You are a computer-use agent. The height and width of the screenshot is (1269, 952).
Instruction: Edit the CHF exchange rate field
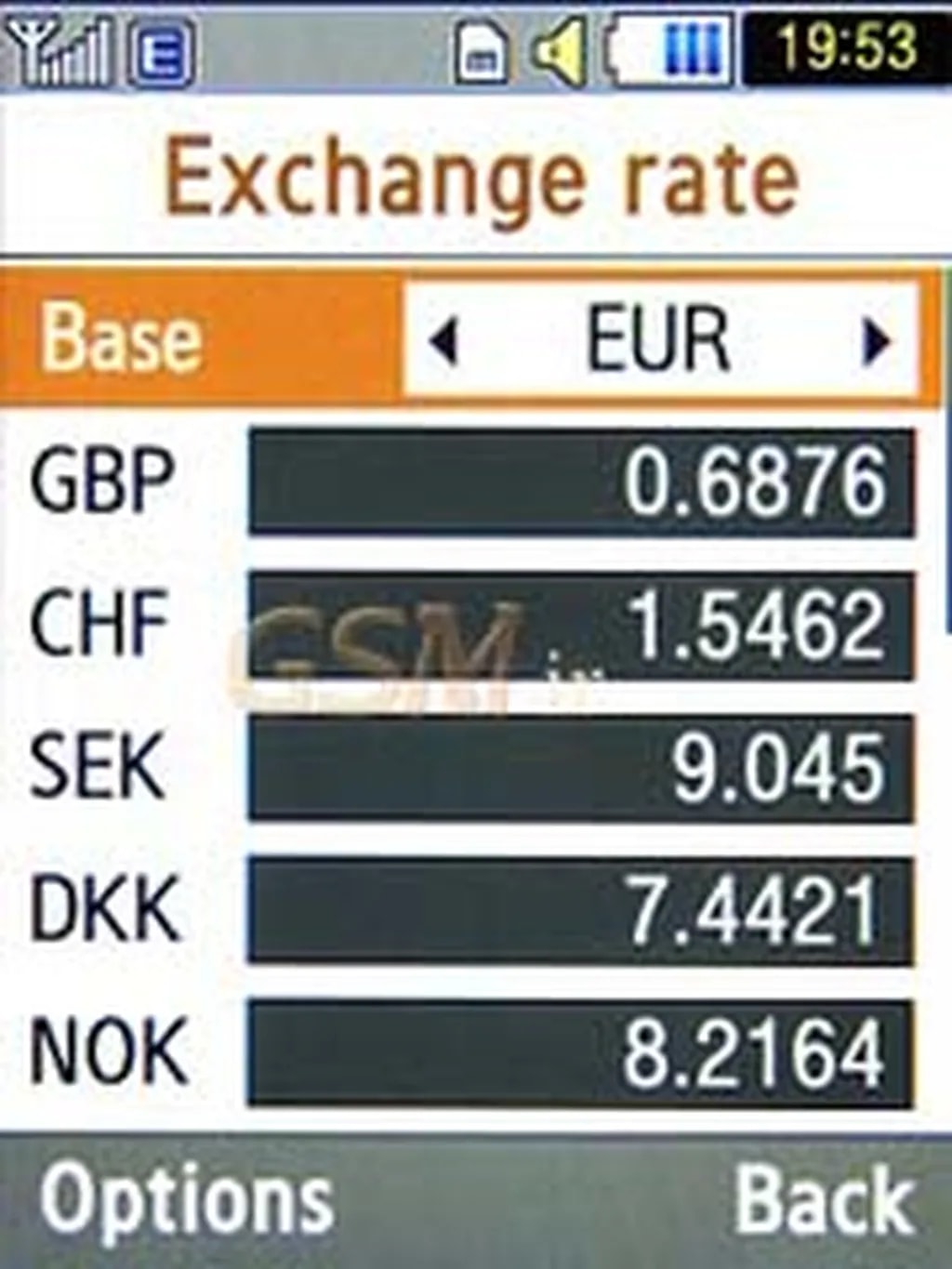(x=581, y=625)
